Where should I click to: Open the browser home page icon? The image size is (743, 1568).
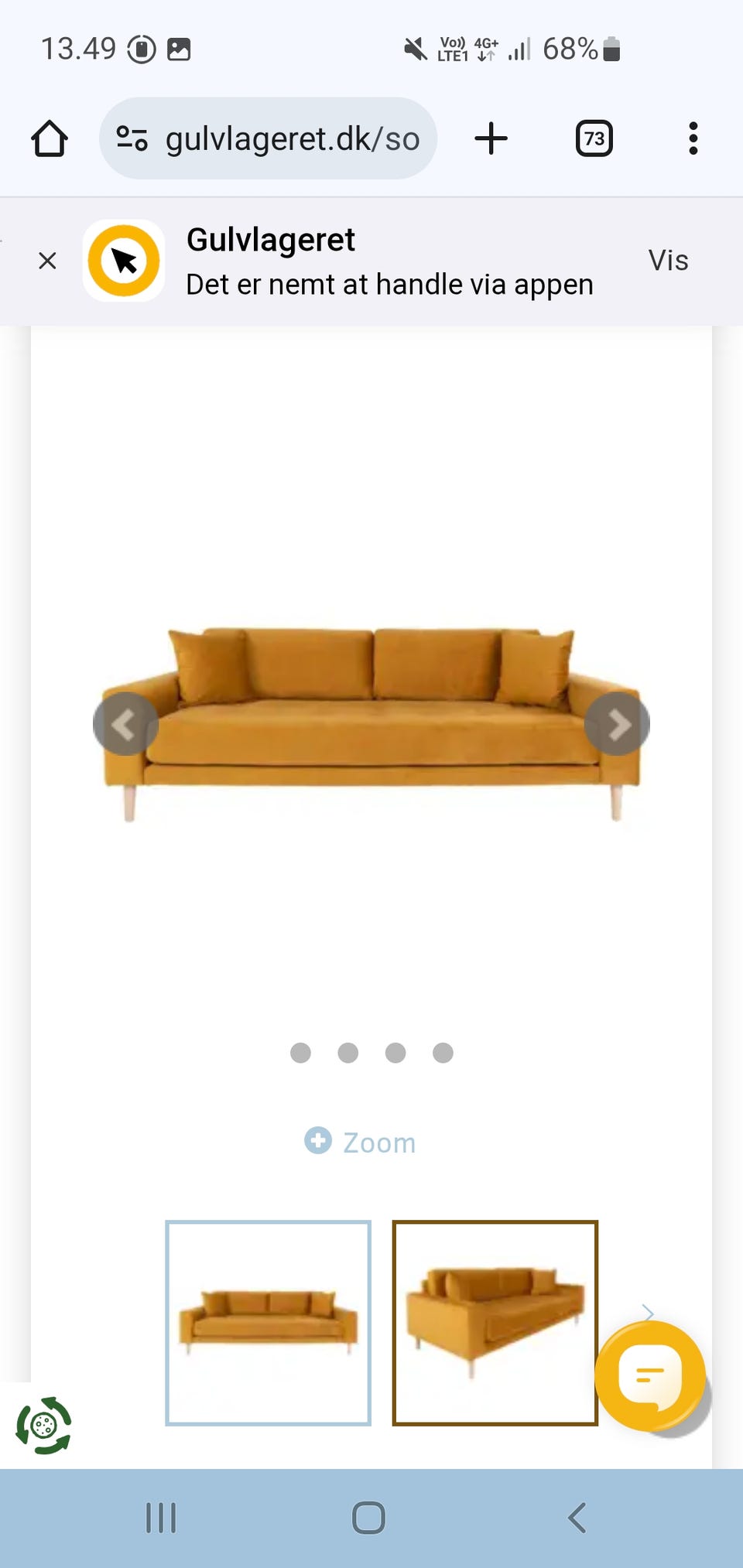[49, 138]
